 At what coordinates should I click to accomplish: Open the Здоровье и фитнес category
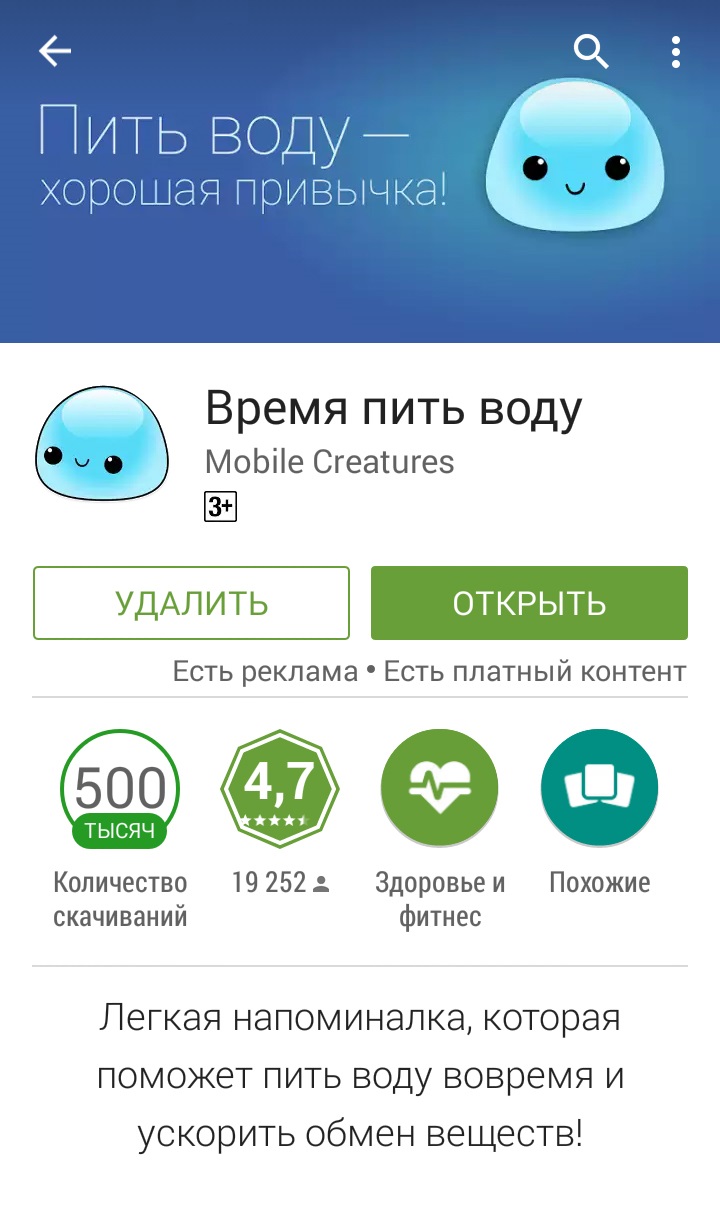[440, 788]
